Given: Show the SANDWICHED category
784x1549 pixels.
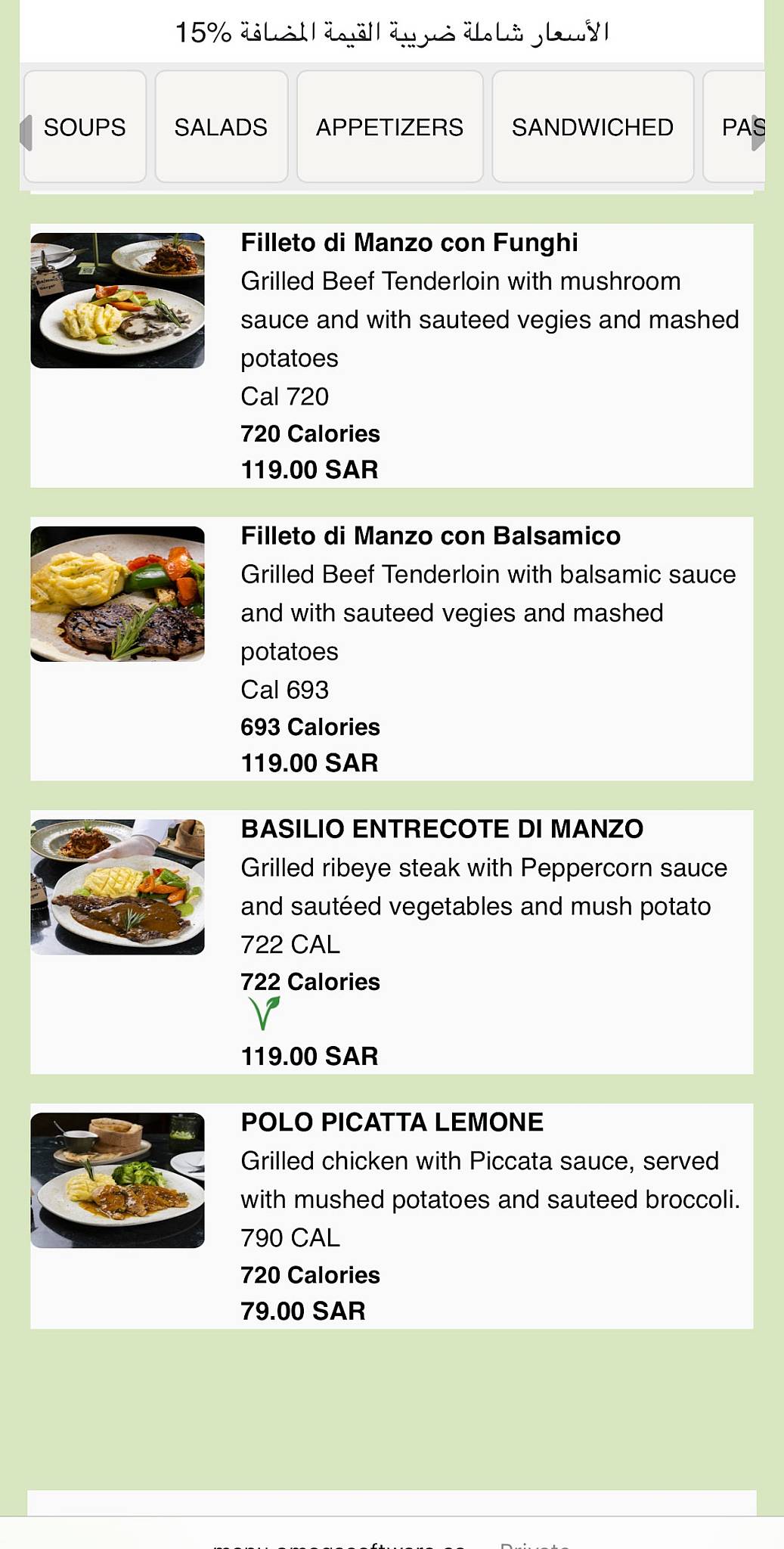Looking at the screenshot, I should pyautogui.click(x=593, y=126).
